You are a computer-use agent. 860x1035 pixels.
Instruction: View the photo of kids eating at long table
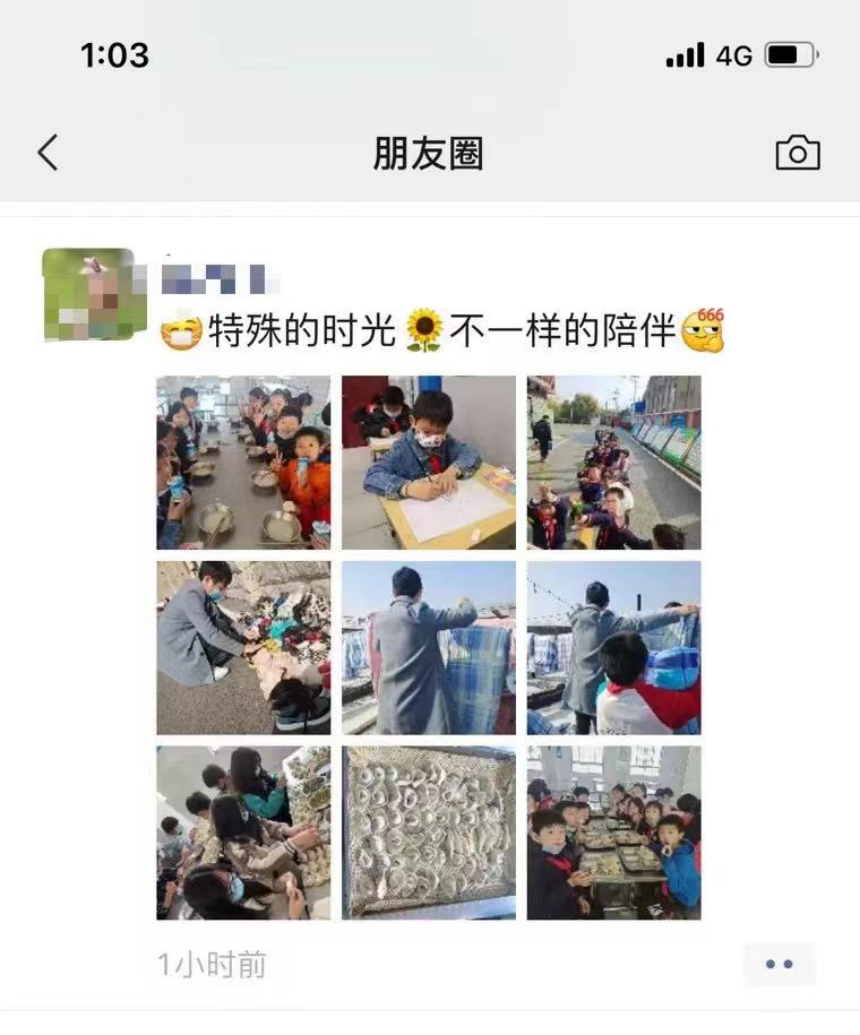tap(243, 462)
